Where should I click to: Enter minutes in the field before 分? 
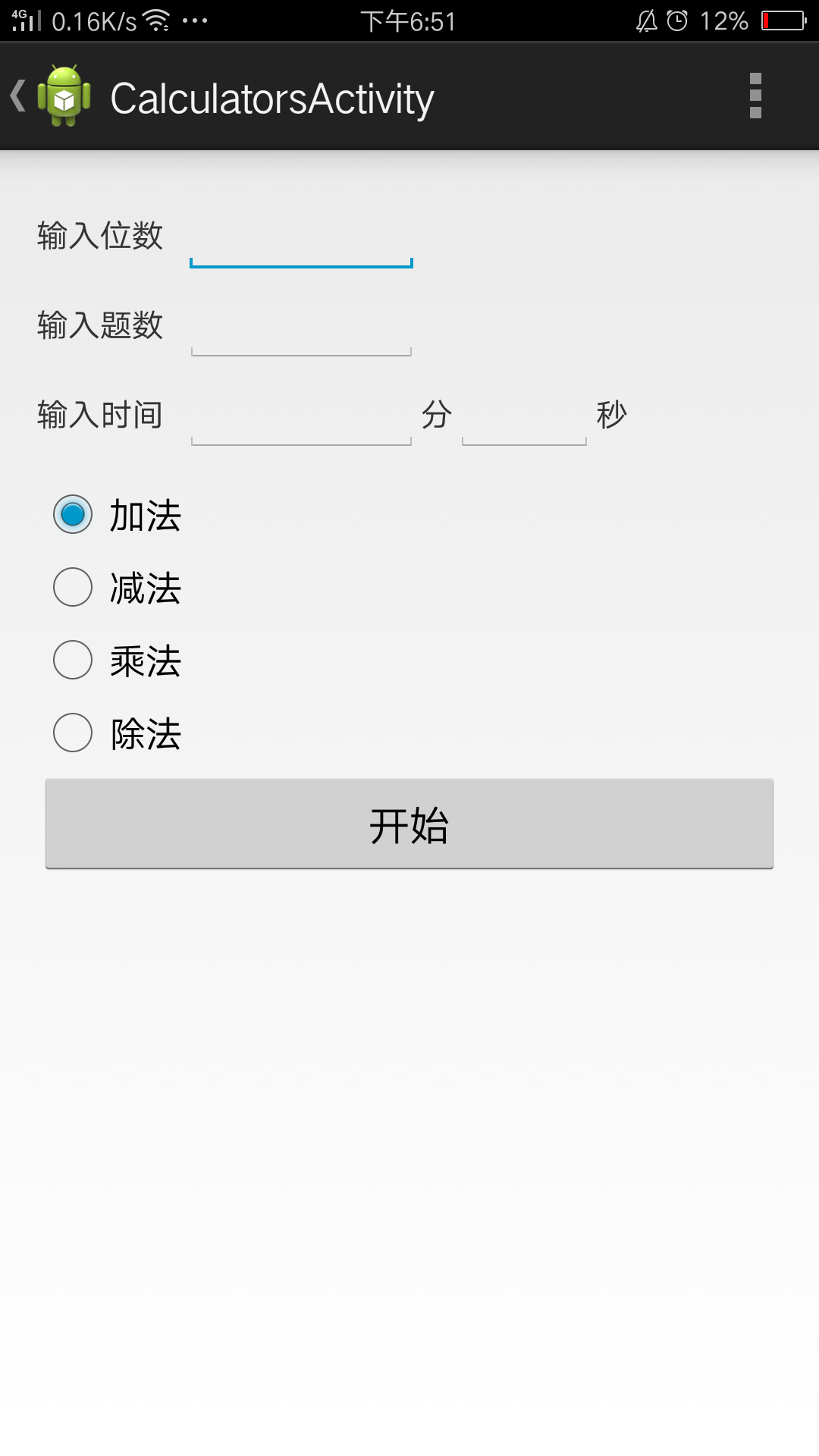(301, 416)
